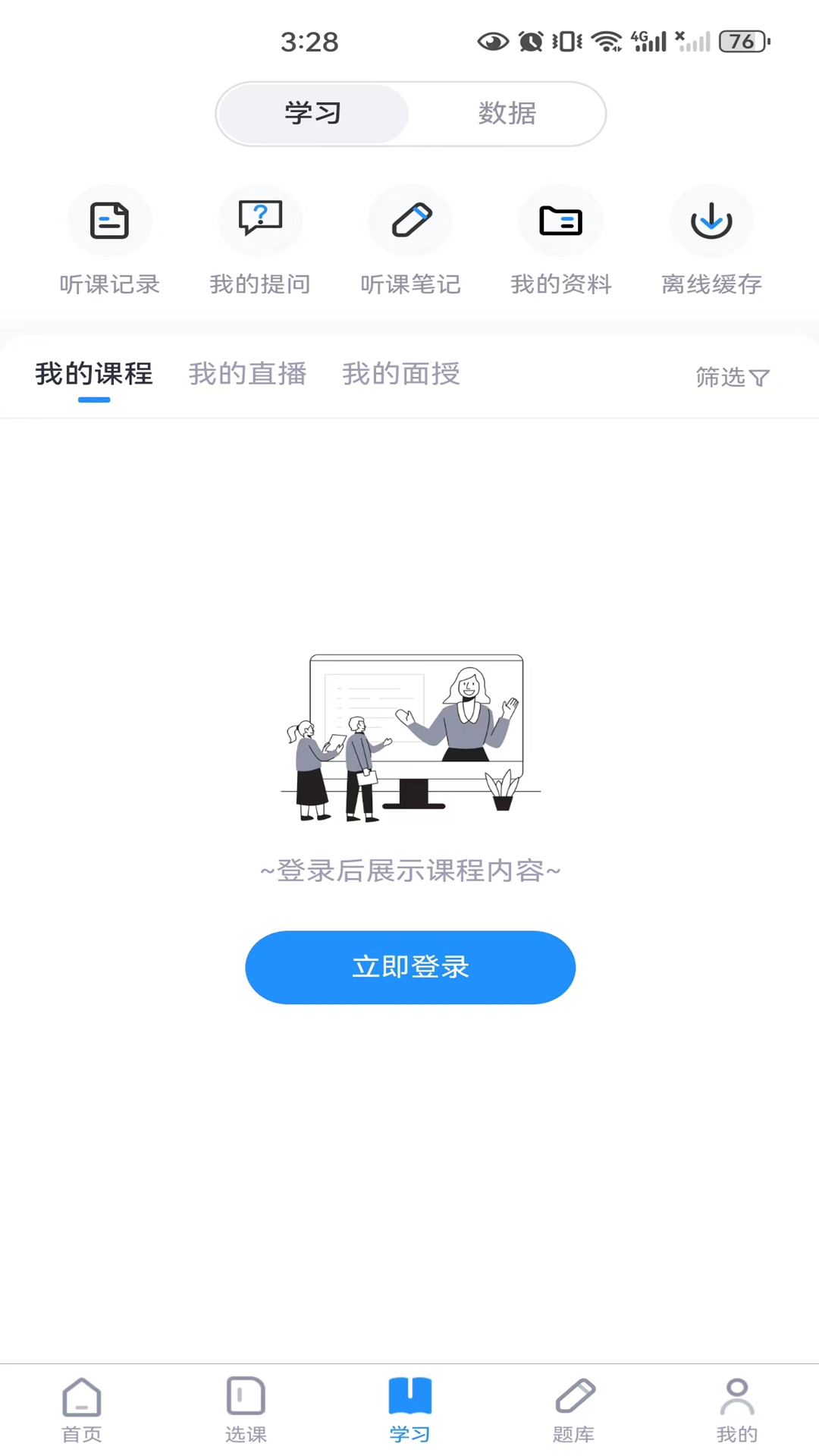Open the 选课 tab
The image size is (819, 1456).
(246, 1410)
